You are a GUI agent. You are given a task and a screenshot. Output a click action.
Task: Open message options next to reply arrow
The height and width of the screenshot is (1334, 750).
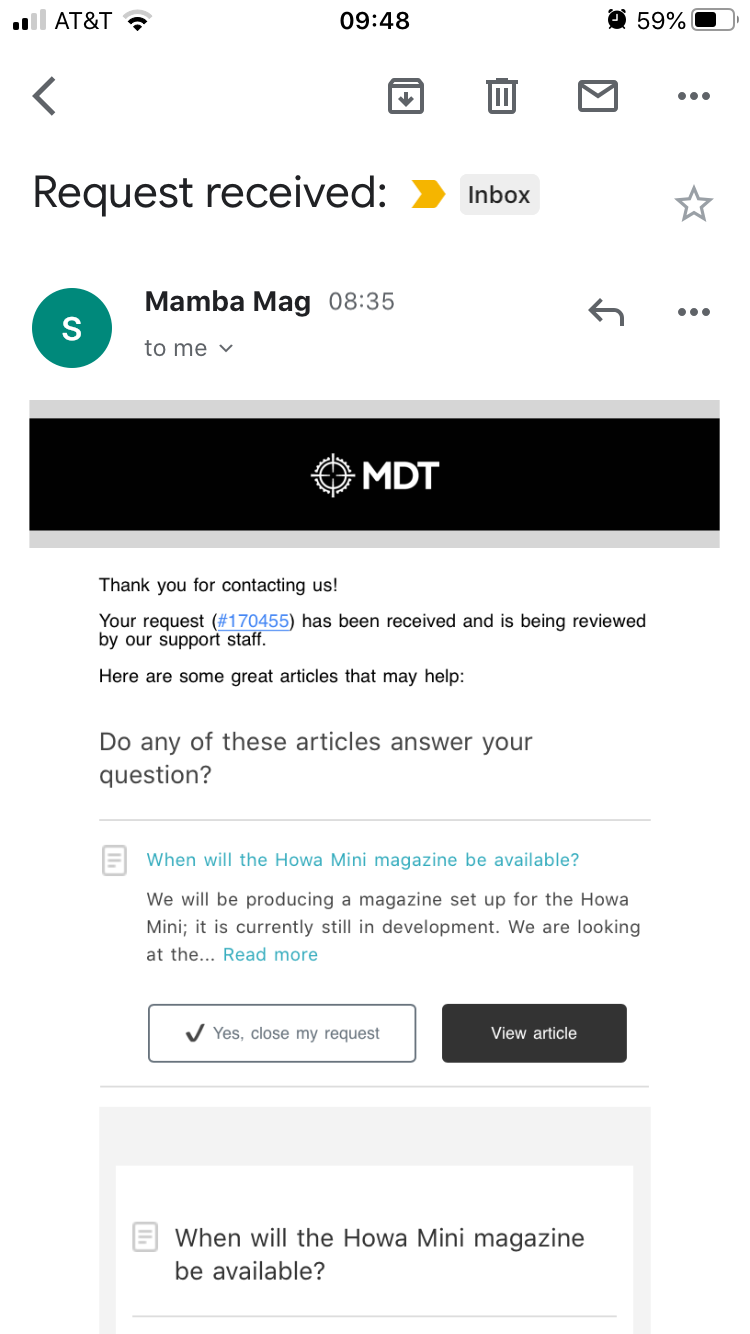point(693,312)
